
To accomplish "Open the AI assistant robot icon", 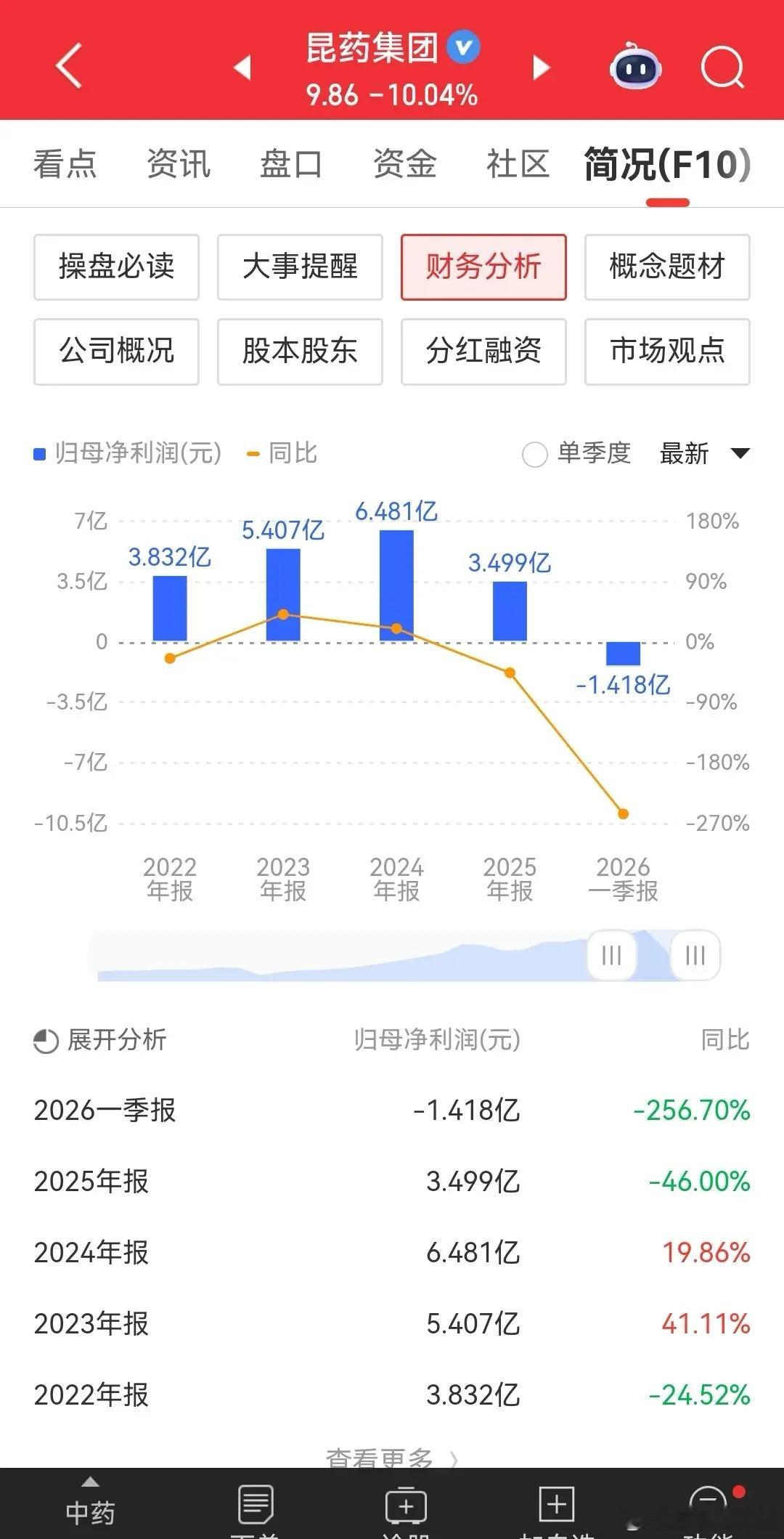I will tap(635, 68).
